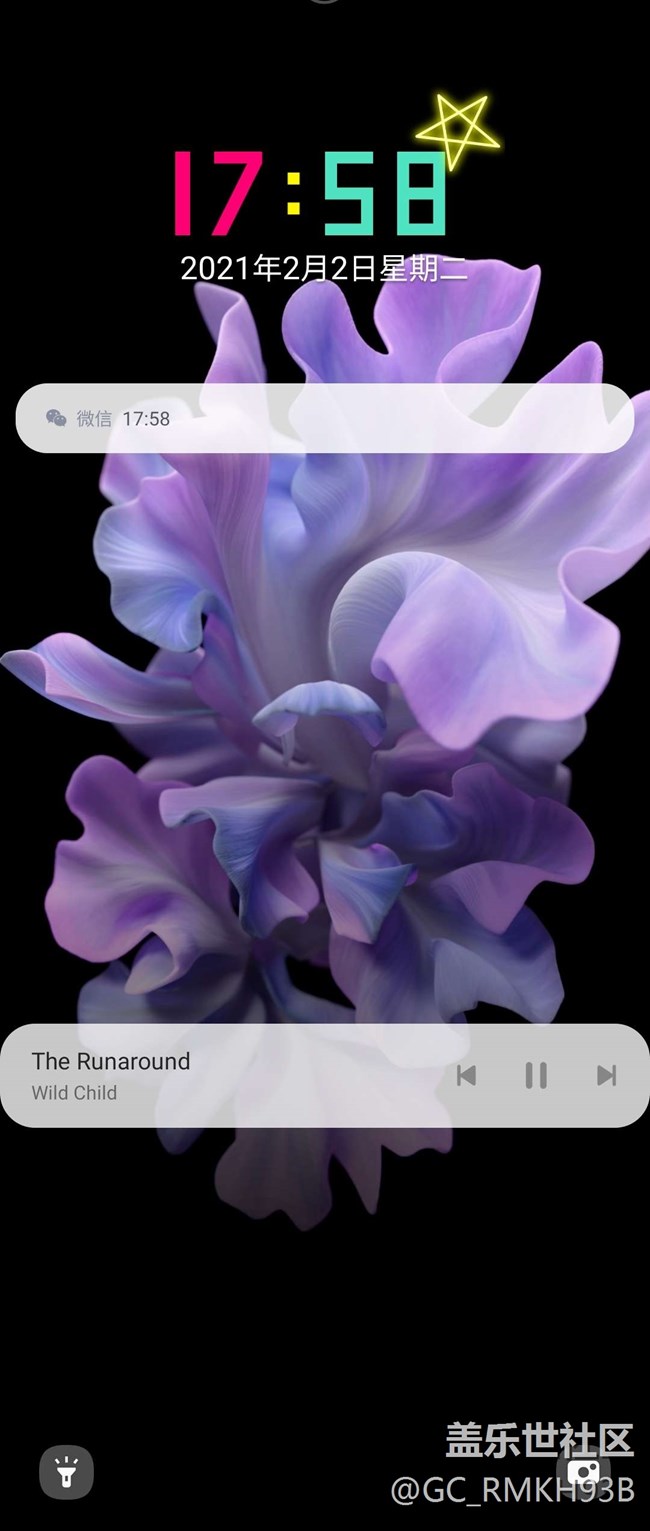Viewport: 650px width, 1531px height.
Task: Pause The Runaround playback
Action: tap(536, 1075)
